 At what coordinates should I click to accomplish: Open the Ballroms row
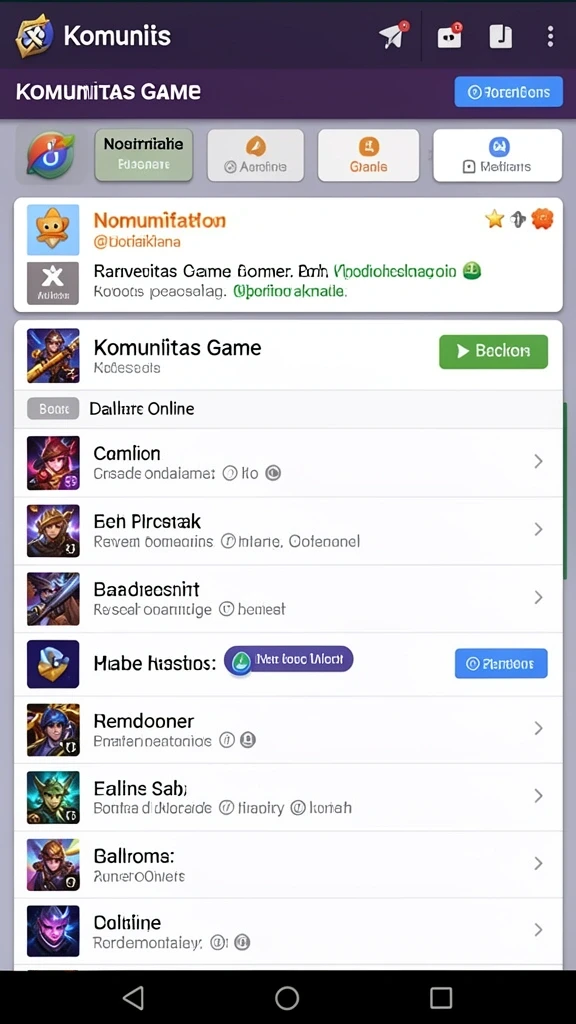point(288,865)
